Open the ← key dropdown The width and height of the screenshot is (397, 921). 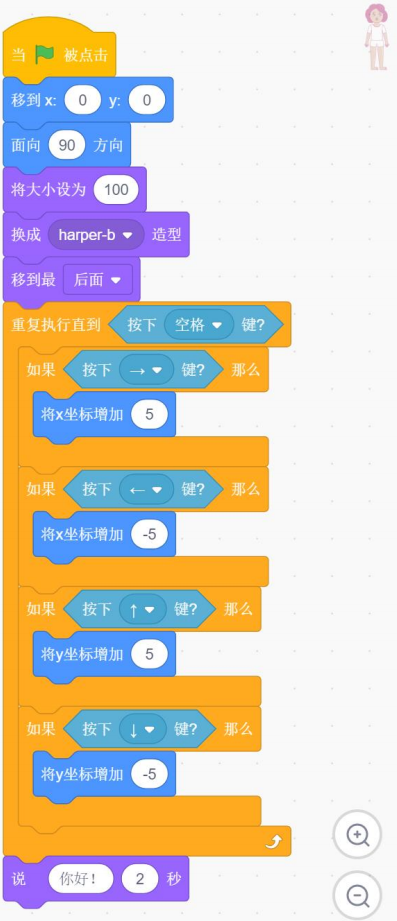coord(146,489)
